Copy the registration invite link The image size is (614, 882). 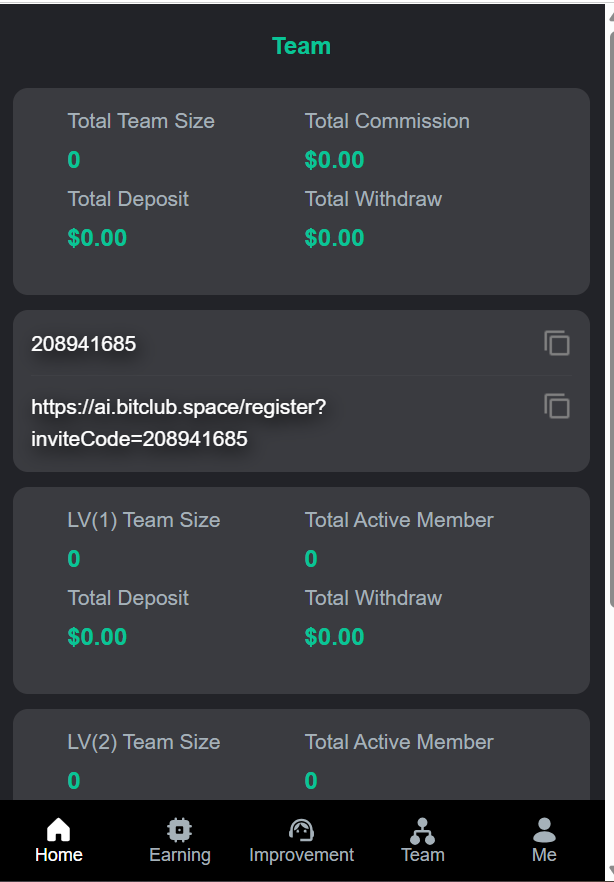(557, 406)
